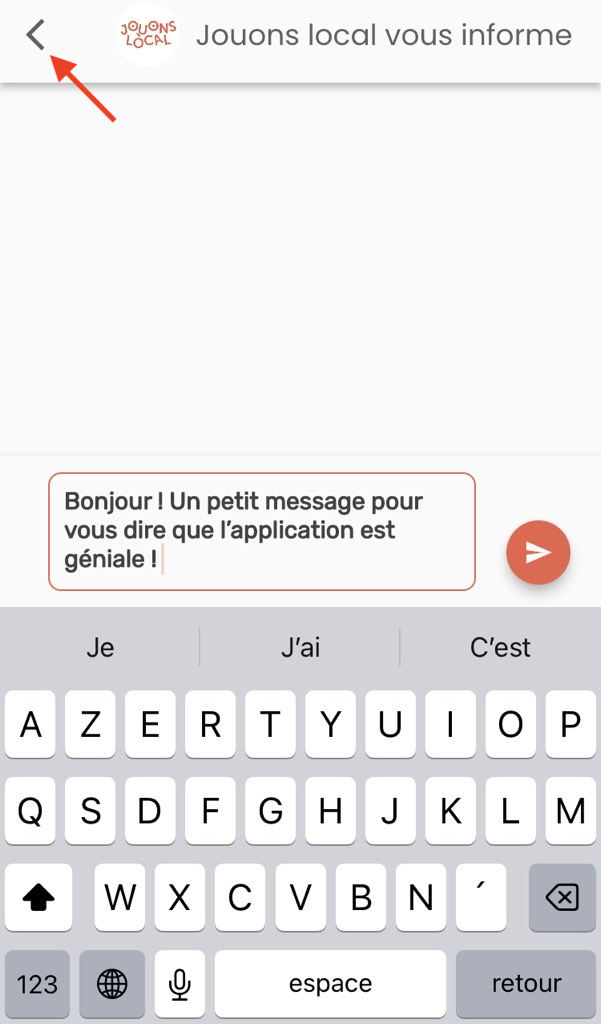
Task: Tap inside the message text field
Action: [x=262, y=531]
